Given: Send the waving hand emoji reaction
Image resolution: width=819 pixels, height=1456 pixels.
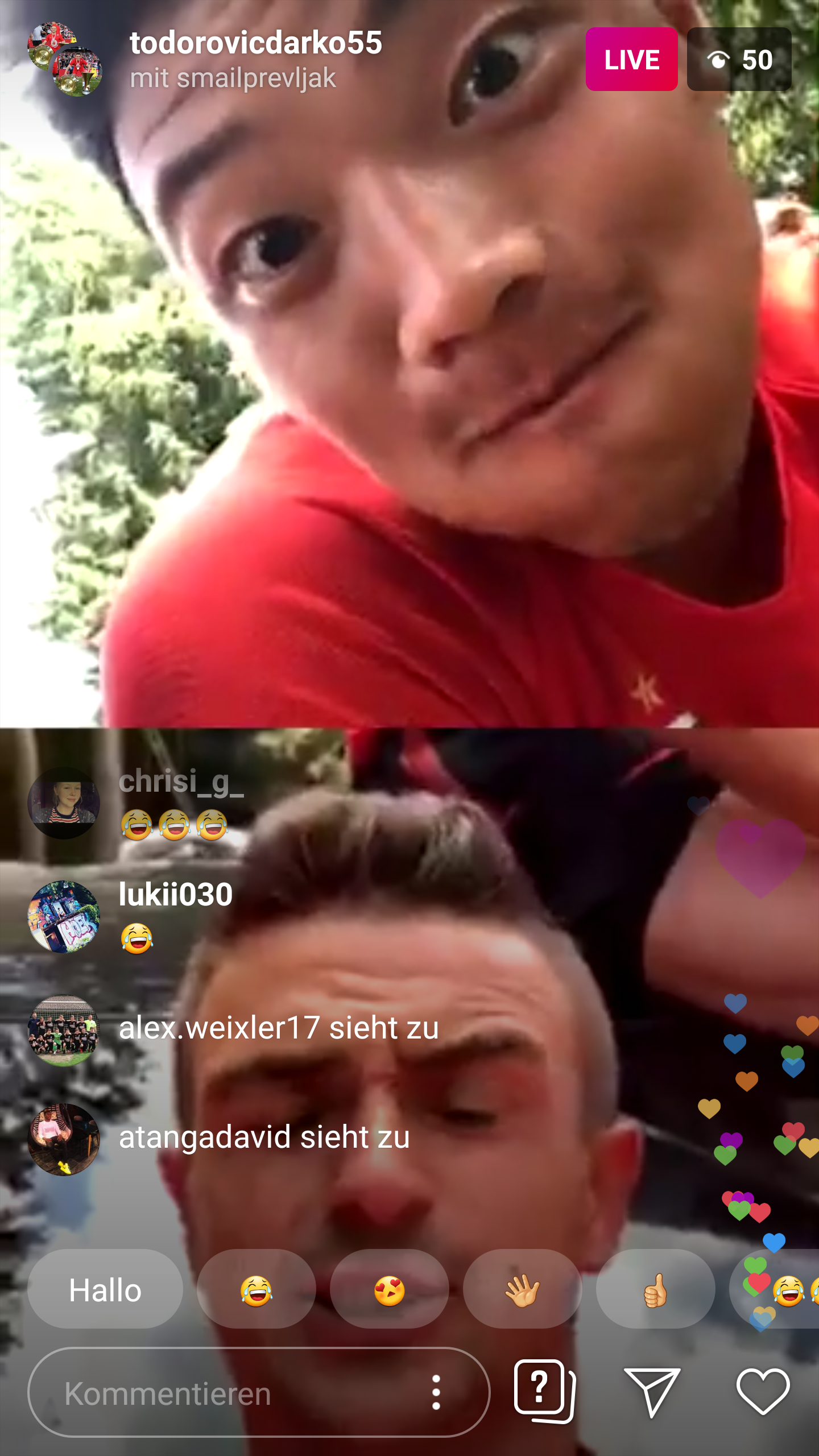Looking at the screenshot, I should point(523,1290).
